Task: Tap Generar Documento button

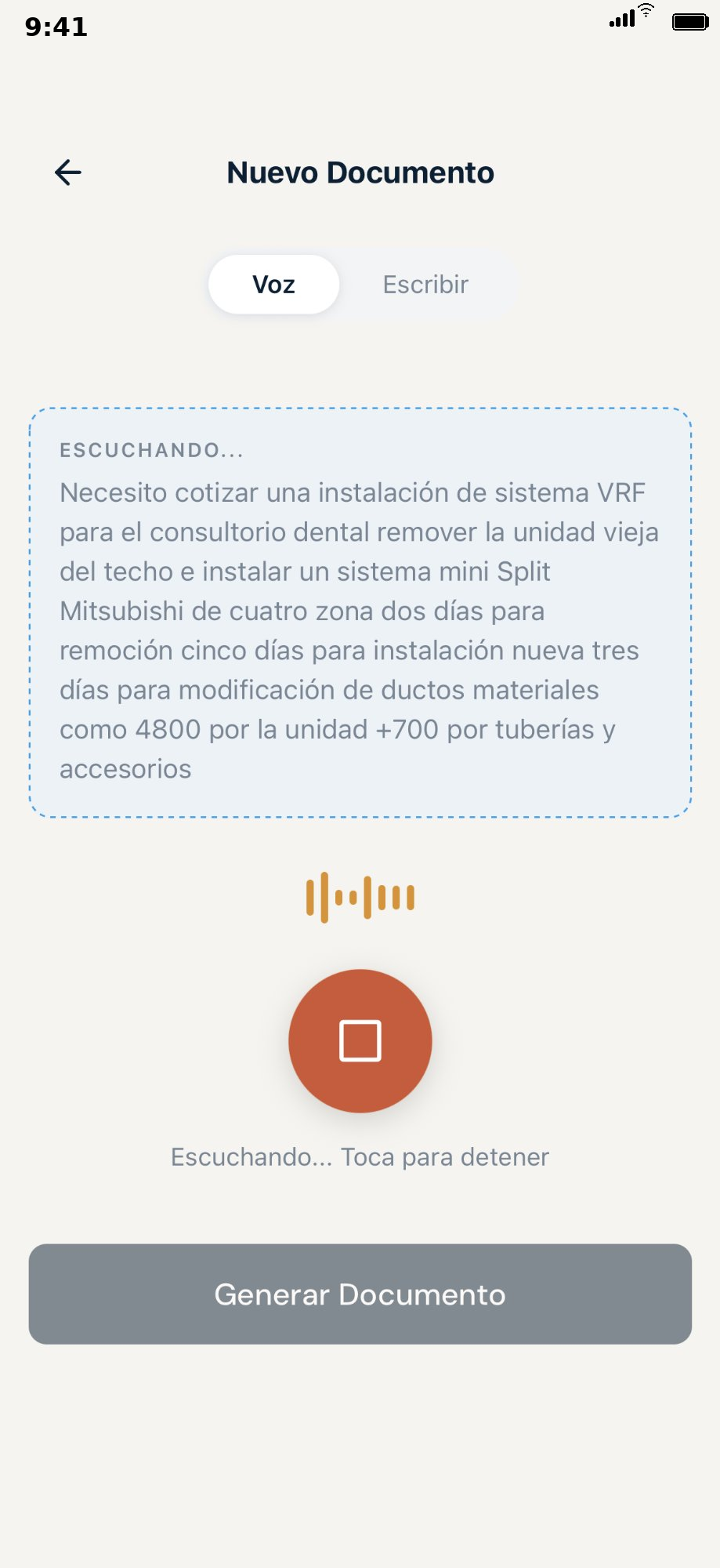Action: tap(360, 1294)
